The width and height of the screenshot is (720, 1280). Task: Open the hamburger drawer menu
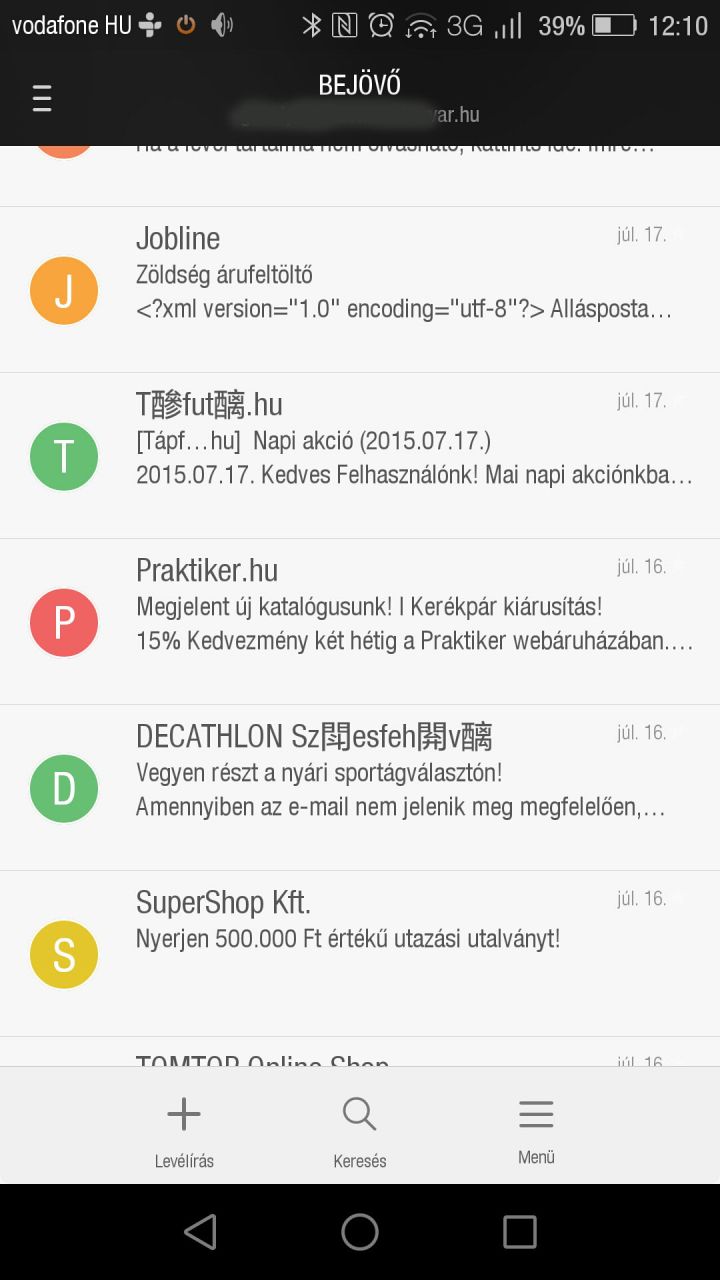(x=42, y=98)
